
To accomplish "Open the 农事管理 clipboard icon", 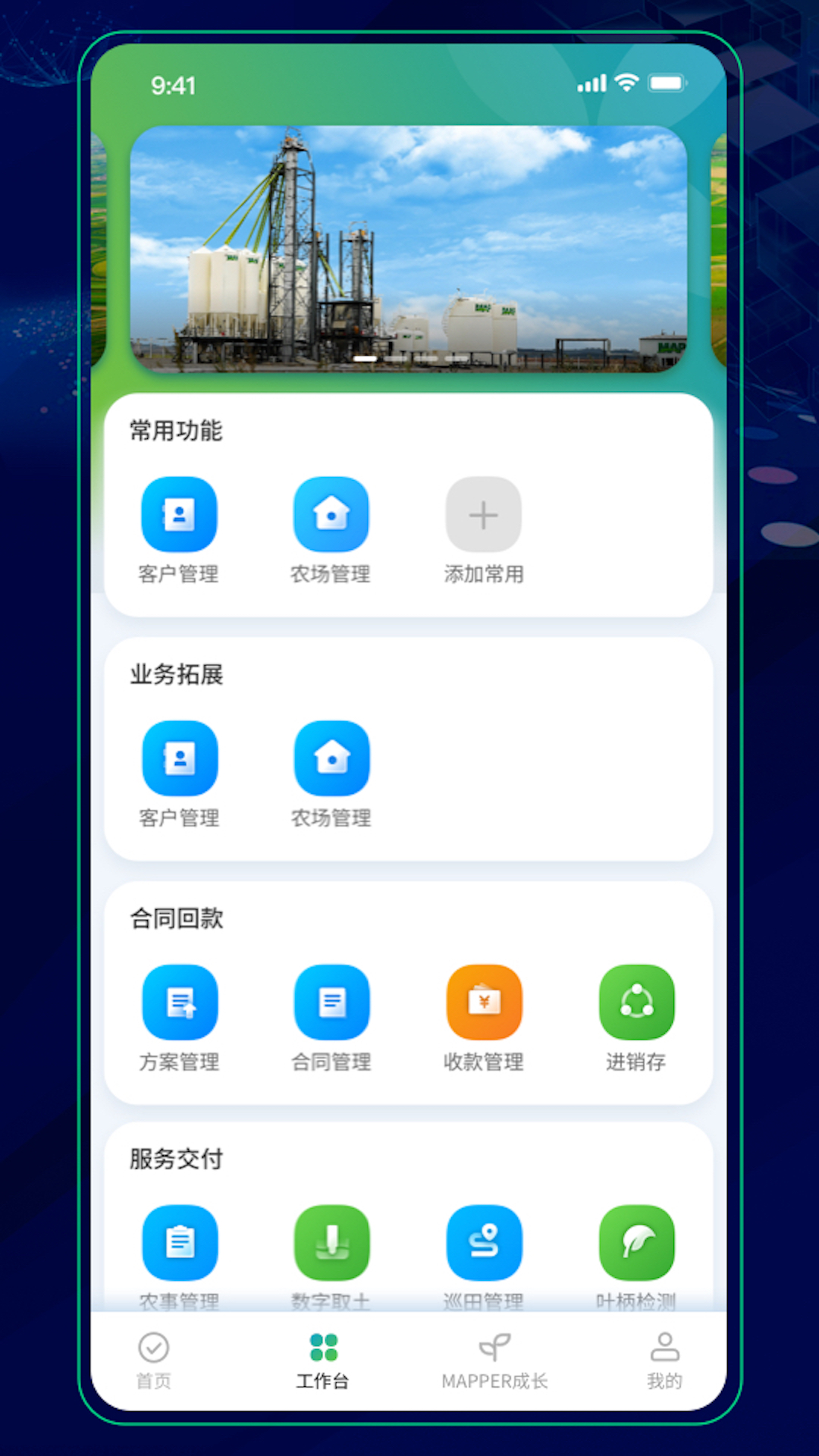I will point(180,1242).
